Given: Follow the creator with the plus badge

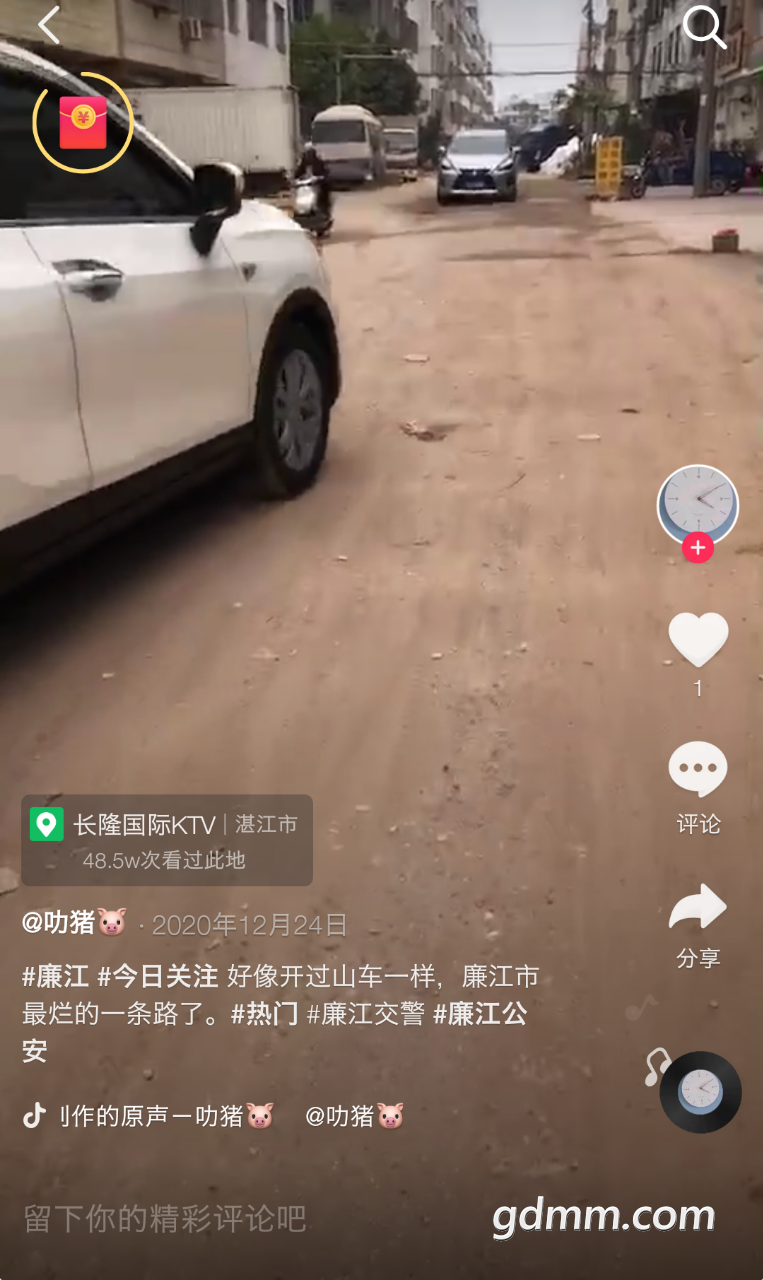Looking at the screenshot, I should [x=697, y=548].
